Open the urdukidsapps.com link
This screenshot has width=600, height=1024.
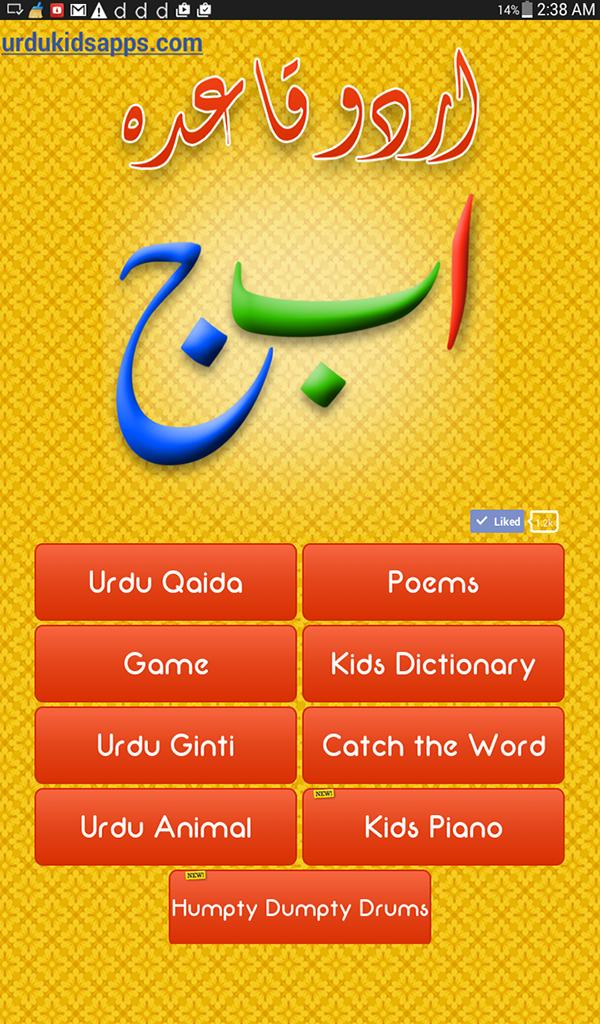[102, 43]
